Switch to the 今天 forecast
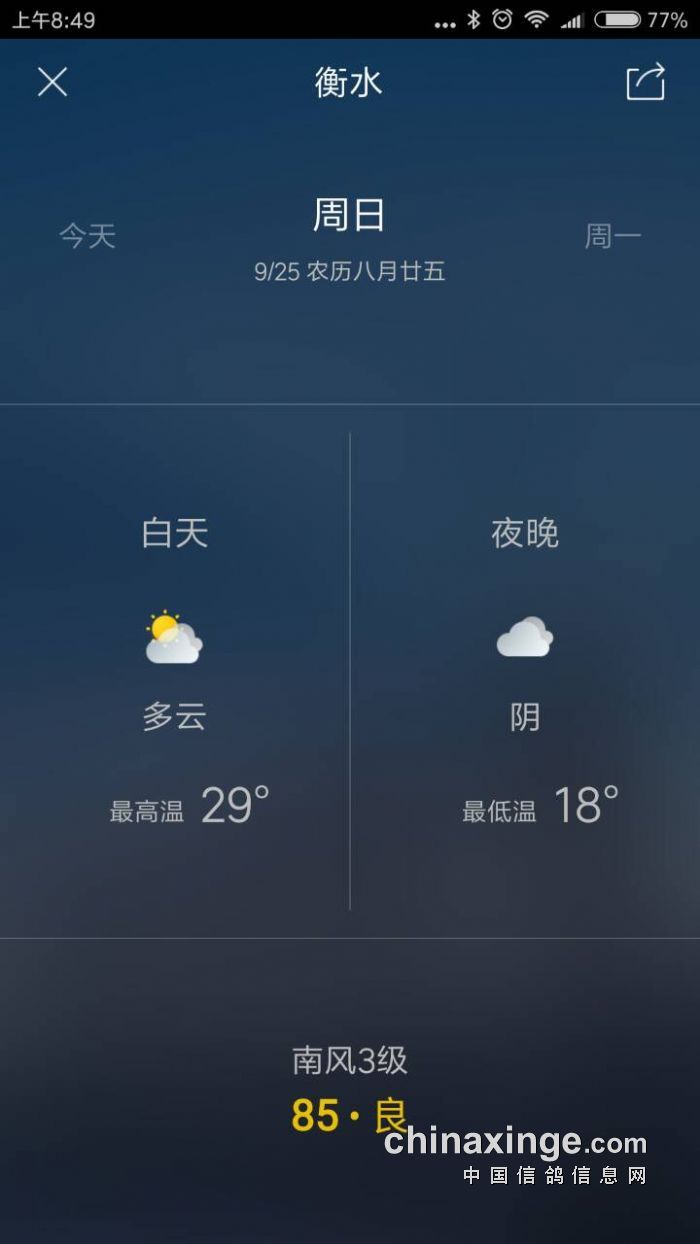Screen dimensions: 700x1244 click(x=88, y=236)
